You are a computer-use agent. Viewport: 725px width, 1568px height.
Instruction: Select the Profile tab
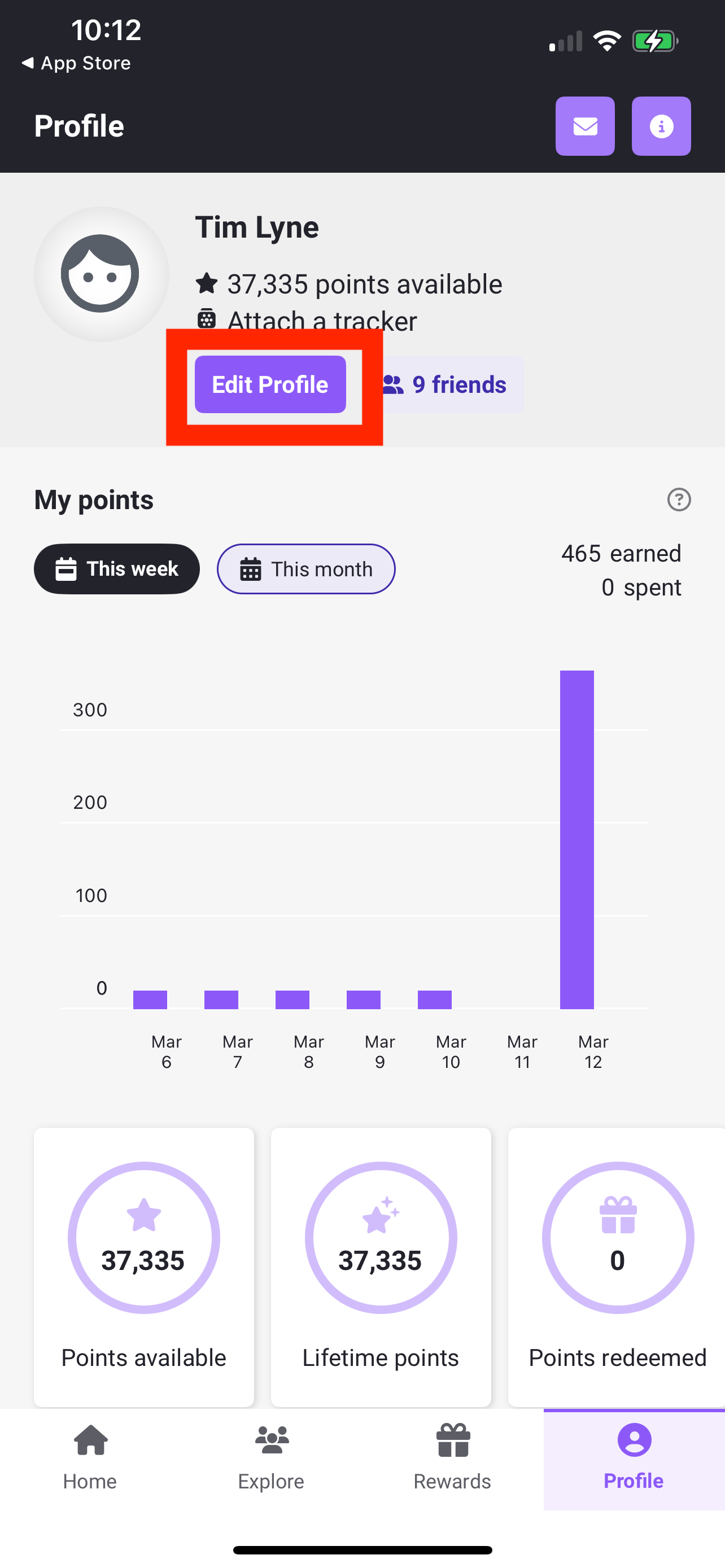coord(633,1457)
